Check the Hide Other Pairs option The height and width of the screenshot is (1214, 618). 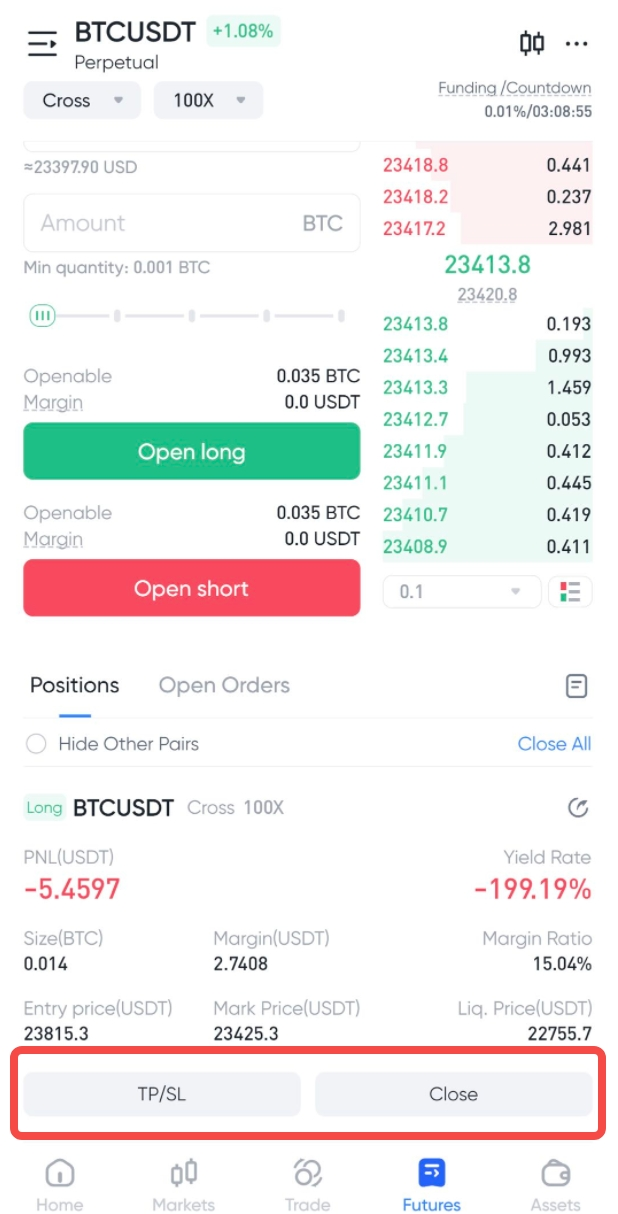(x=37, y=744)
